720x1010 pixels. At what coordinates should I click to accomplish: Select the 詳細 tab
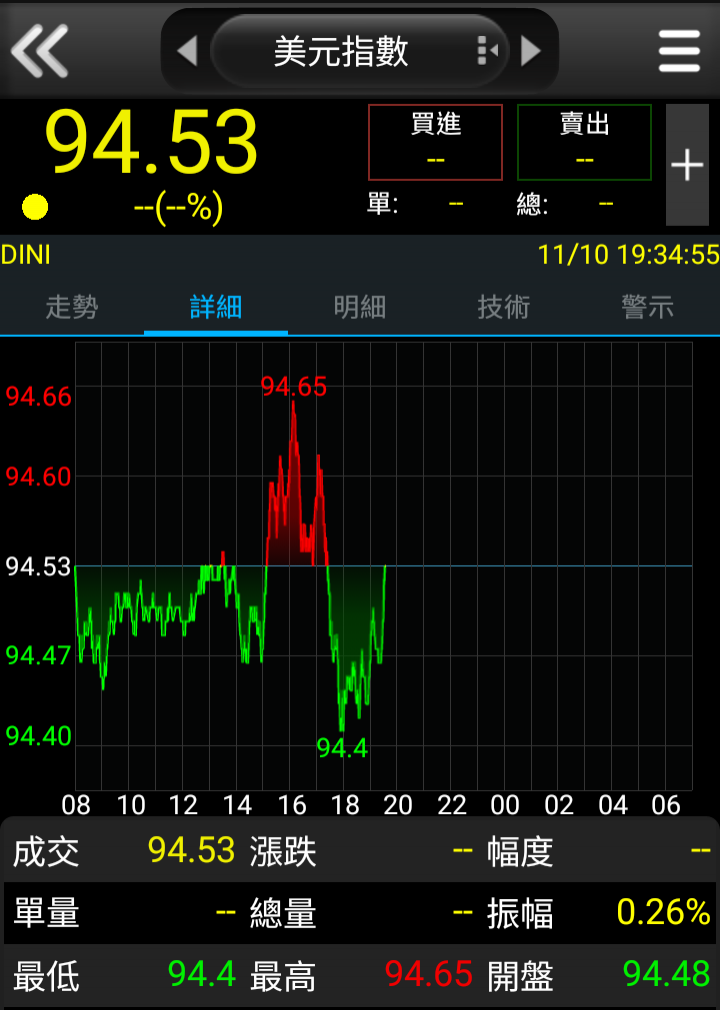point(216,307)
